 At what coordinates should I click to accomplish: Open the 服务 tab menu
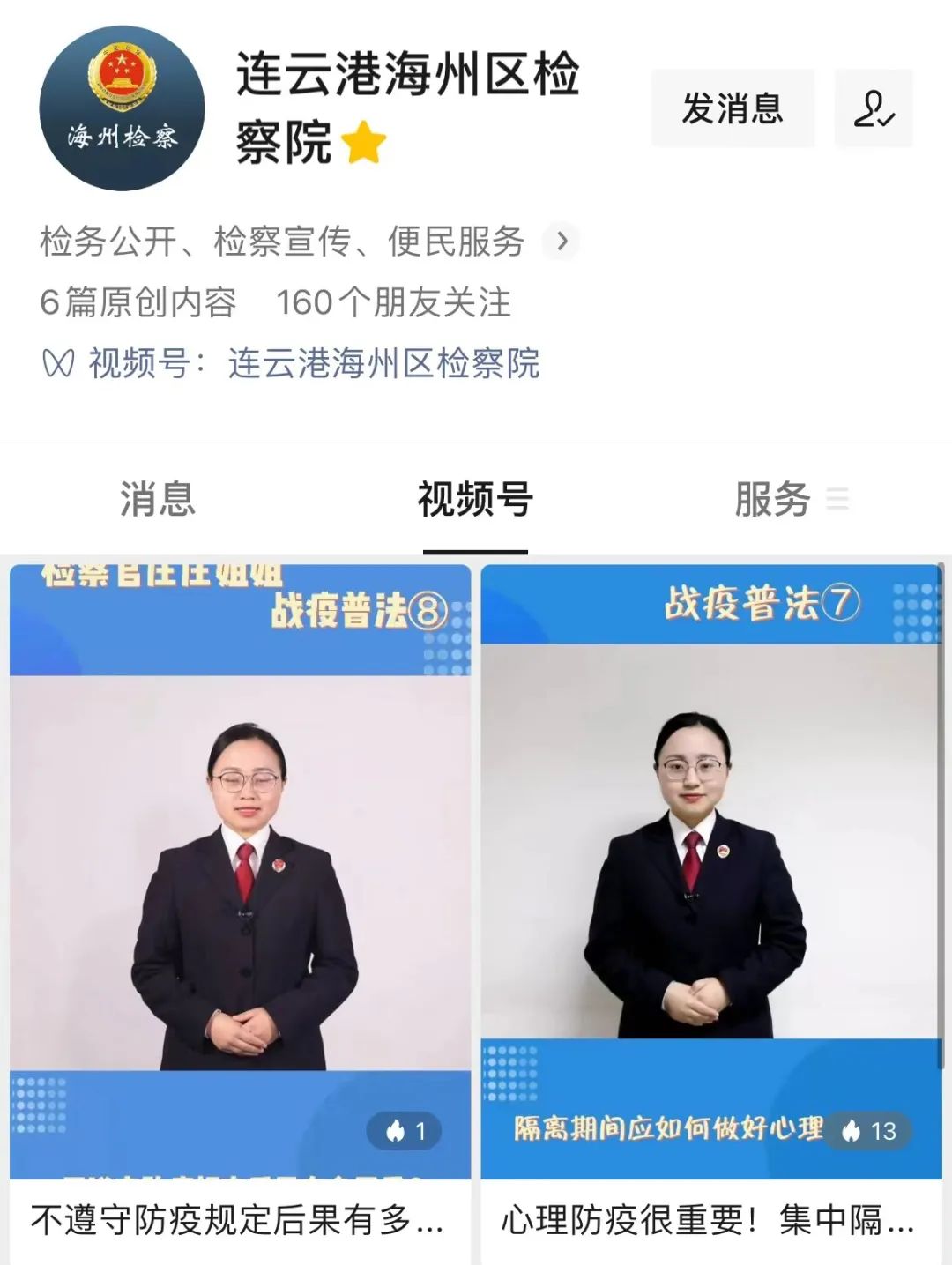791,499
